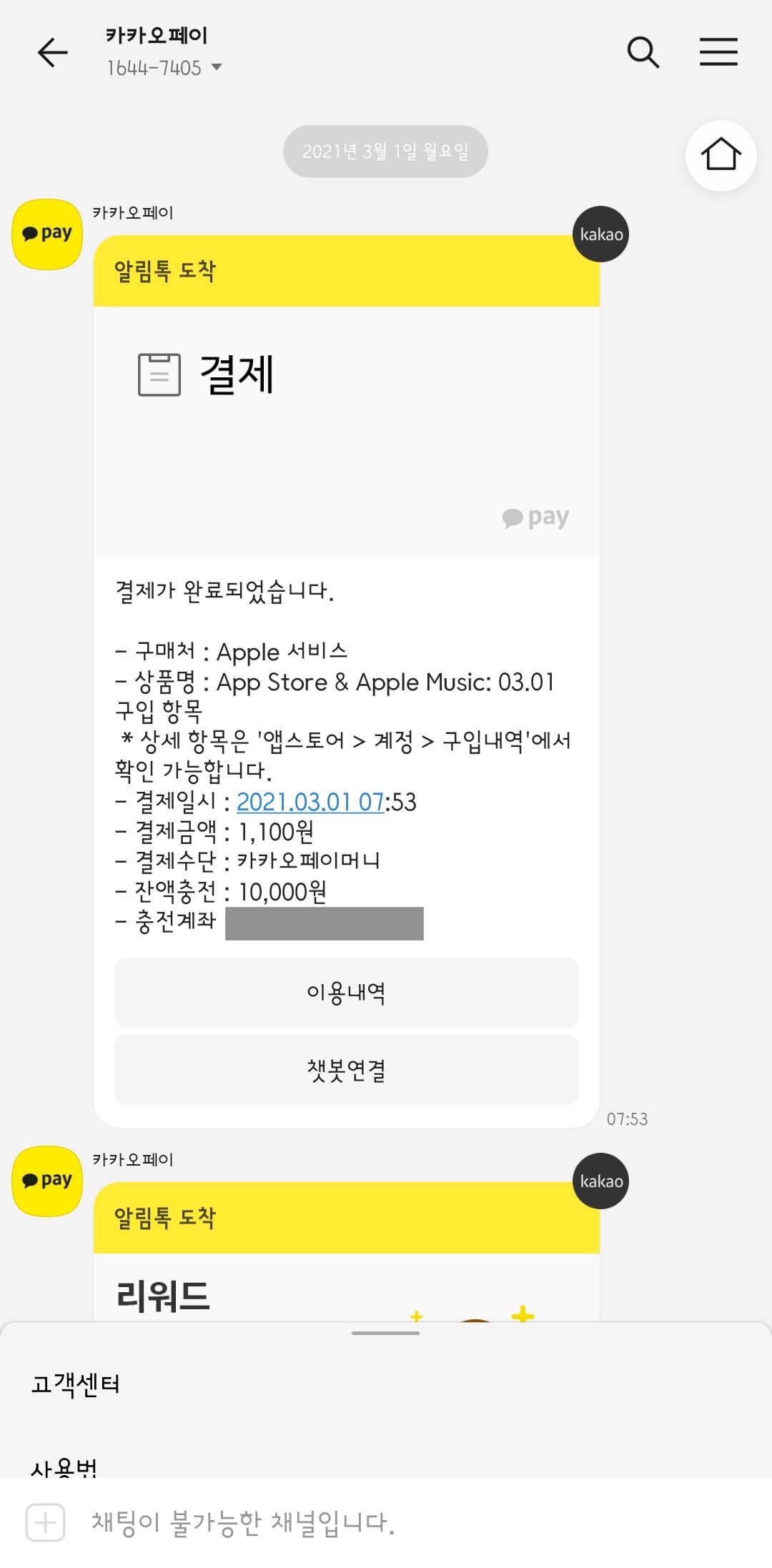Select 고객센터 from the bottom menu
772x1568 pixels.
pos(76,1384)
